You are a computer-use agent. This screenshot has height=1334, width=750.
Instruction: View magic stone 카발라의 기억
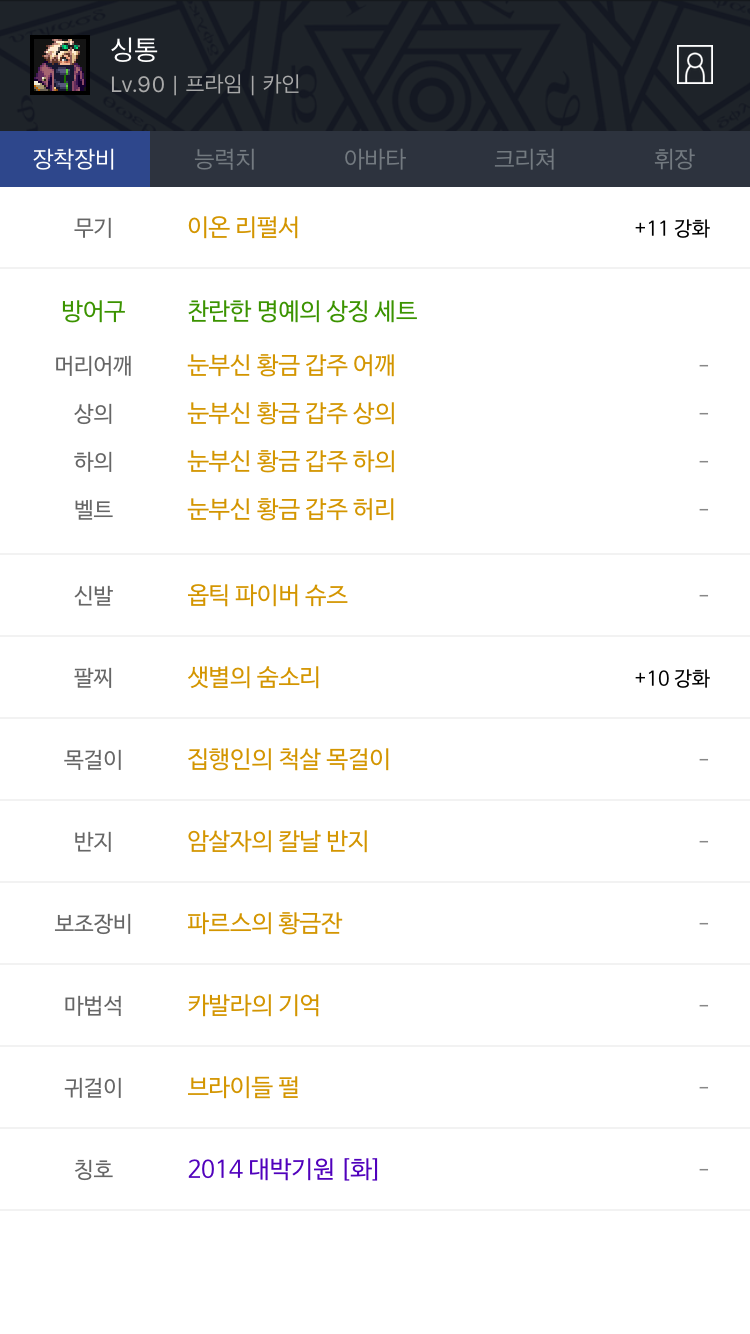point(253,1005)
